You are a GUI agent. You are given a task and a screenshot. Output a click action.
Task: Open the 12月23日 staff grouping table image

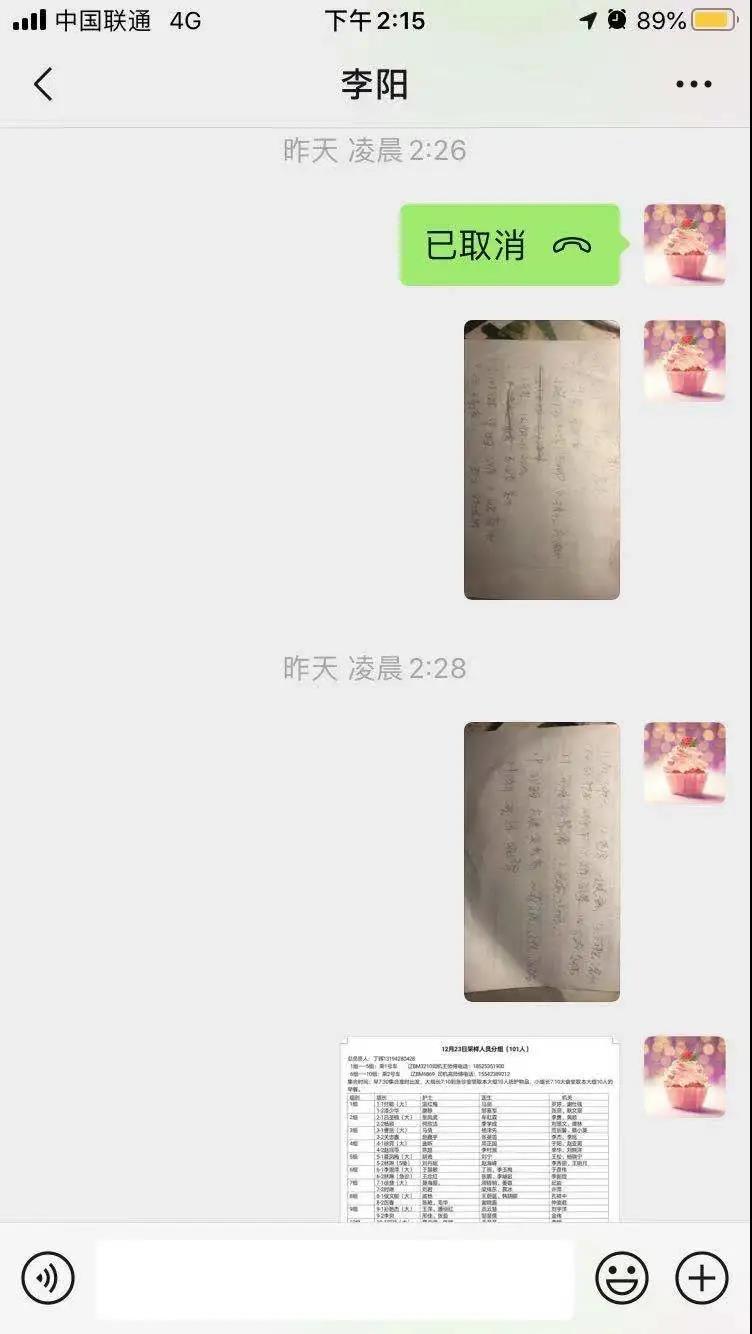[480, 1128]
